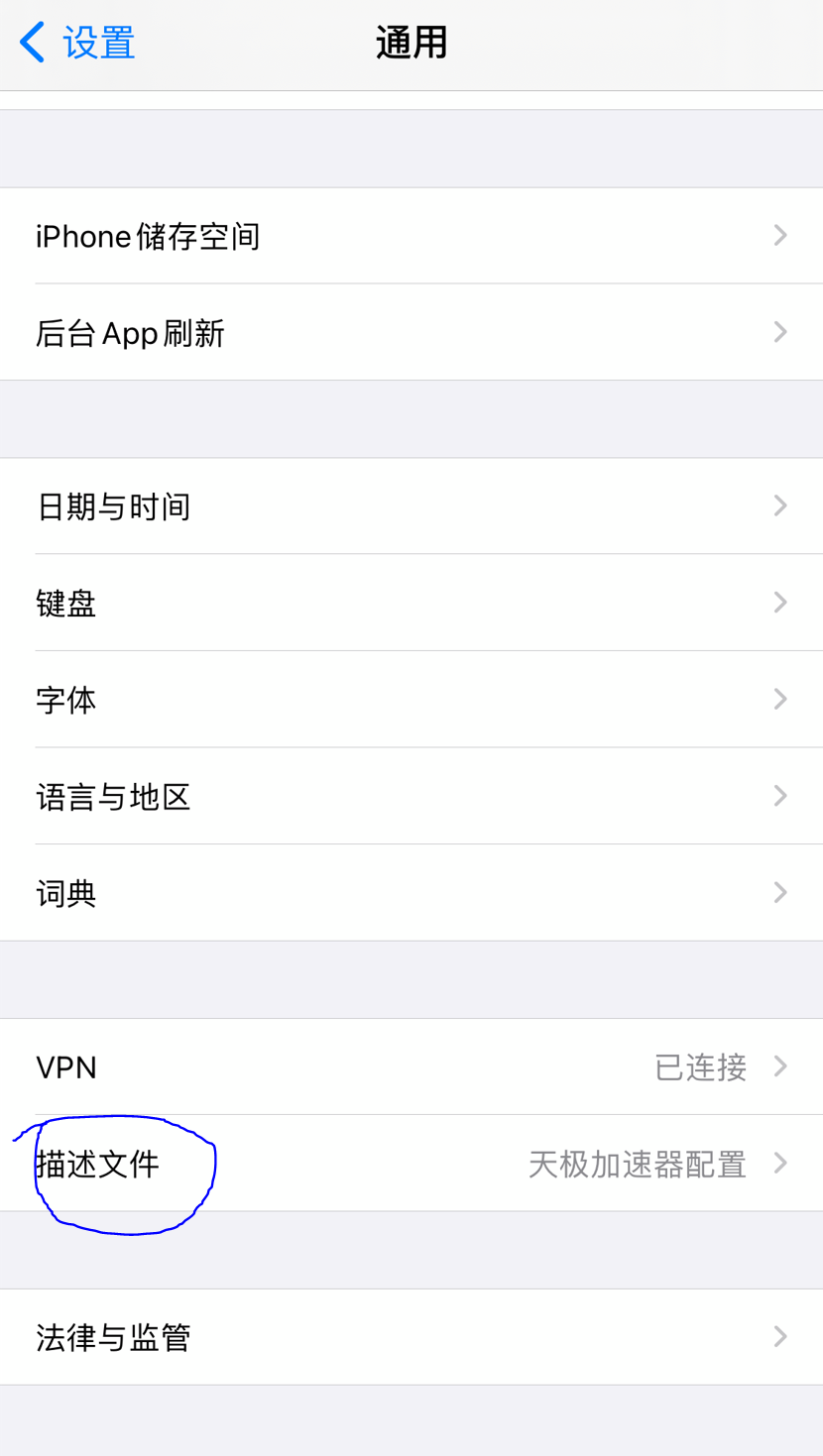Screen dimensions: 823x1456
Task: Open 描述文件 row
Action: coord(411,1164)
